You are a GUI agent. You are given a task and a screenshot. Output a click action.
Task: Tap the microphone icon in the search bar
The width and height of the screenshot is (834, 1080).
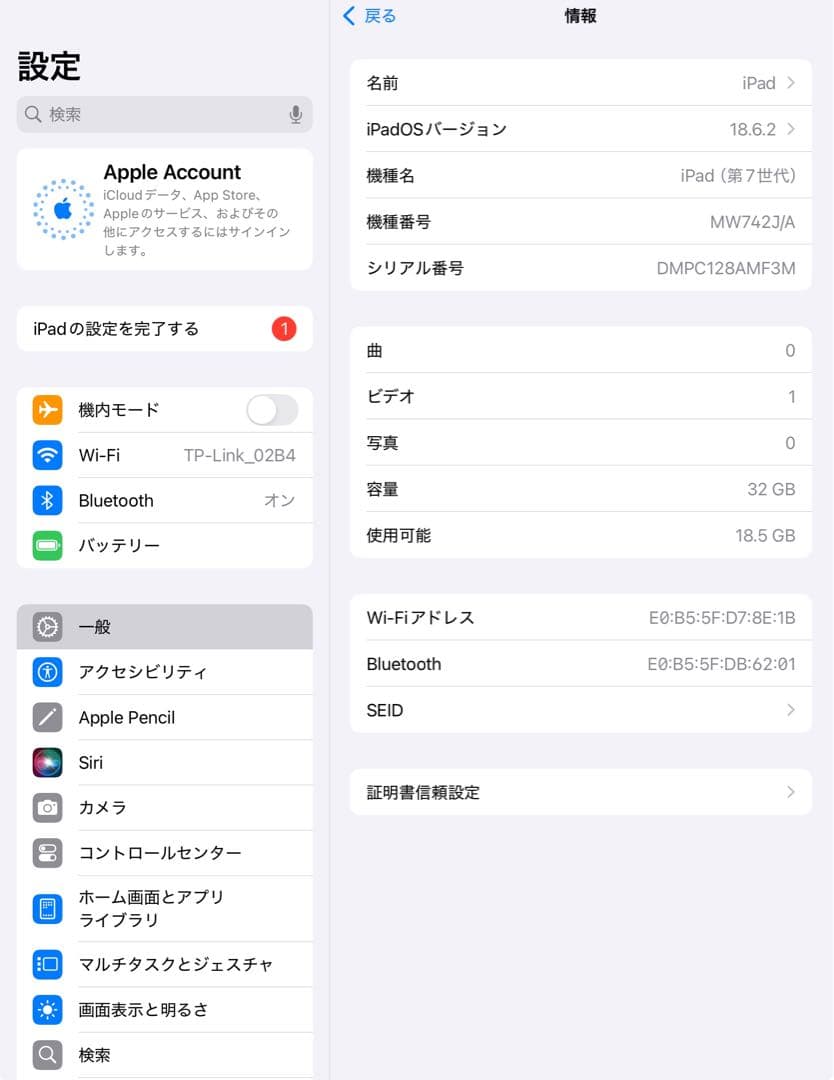[296, 114]
